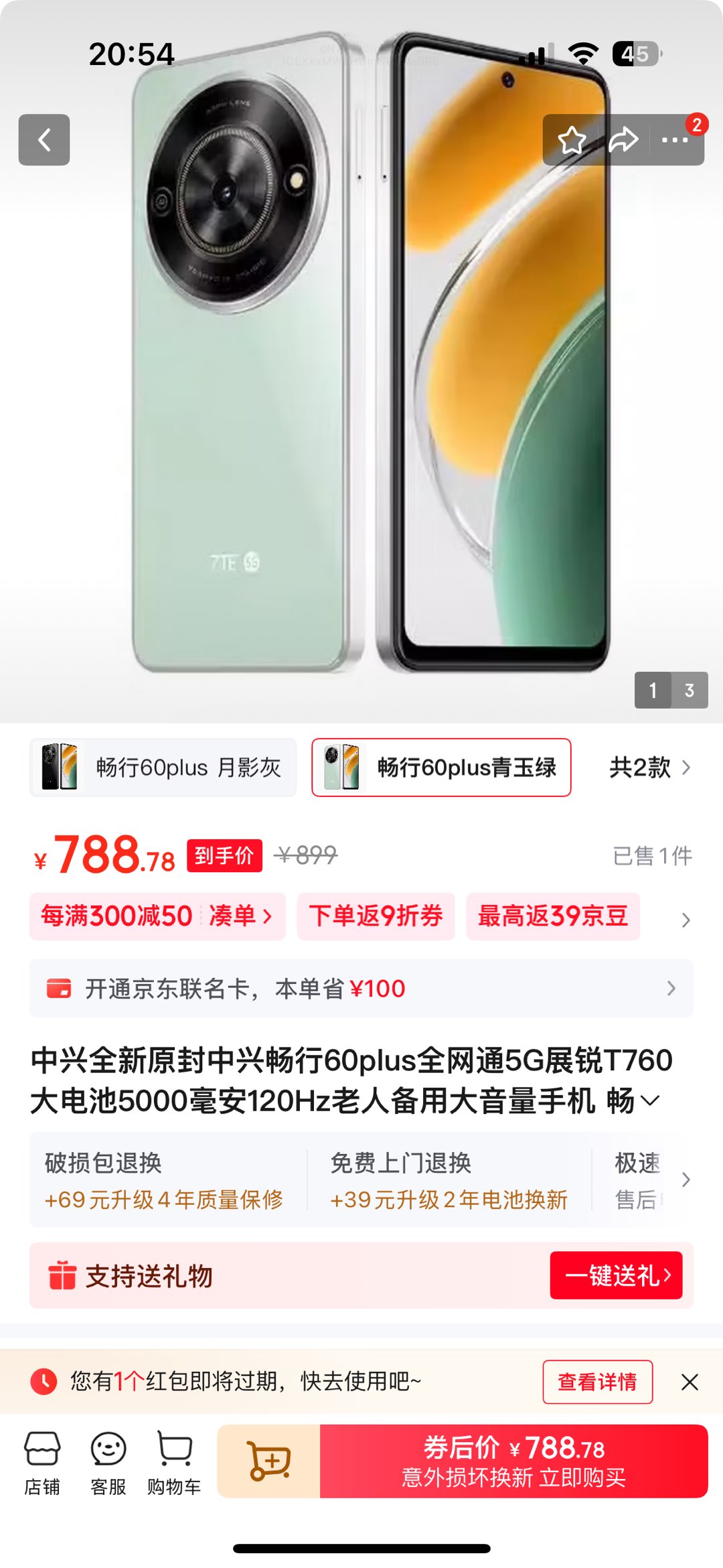Screen dimensions: 723x1568
Task: Tap 查看详情 for the expiring red packet
Action: (x=597, y=1382)
